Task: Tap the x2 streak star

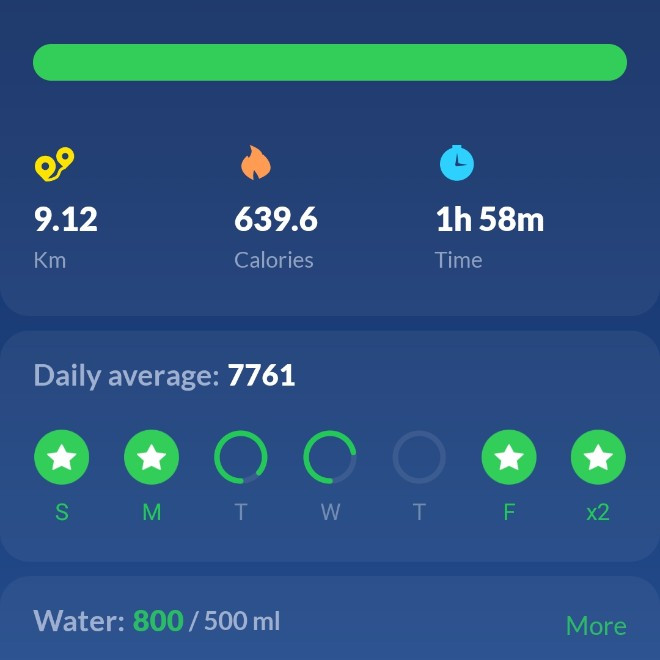Action: (598, 458)
